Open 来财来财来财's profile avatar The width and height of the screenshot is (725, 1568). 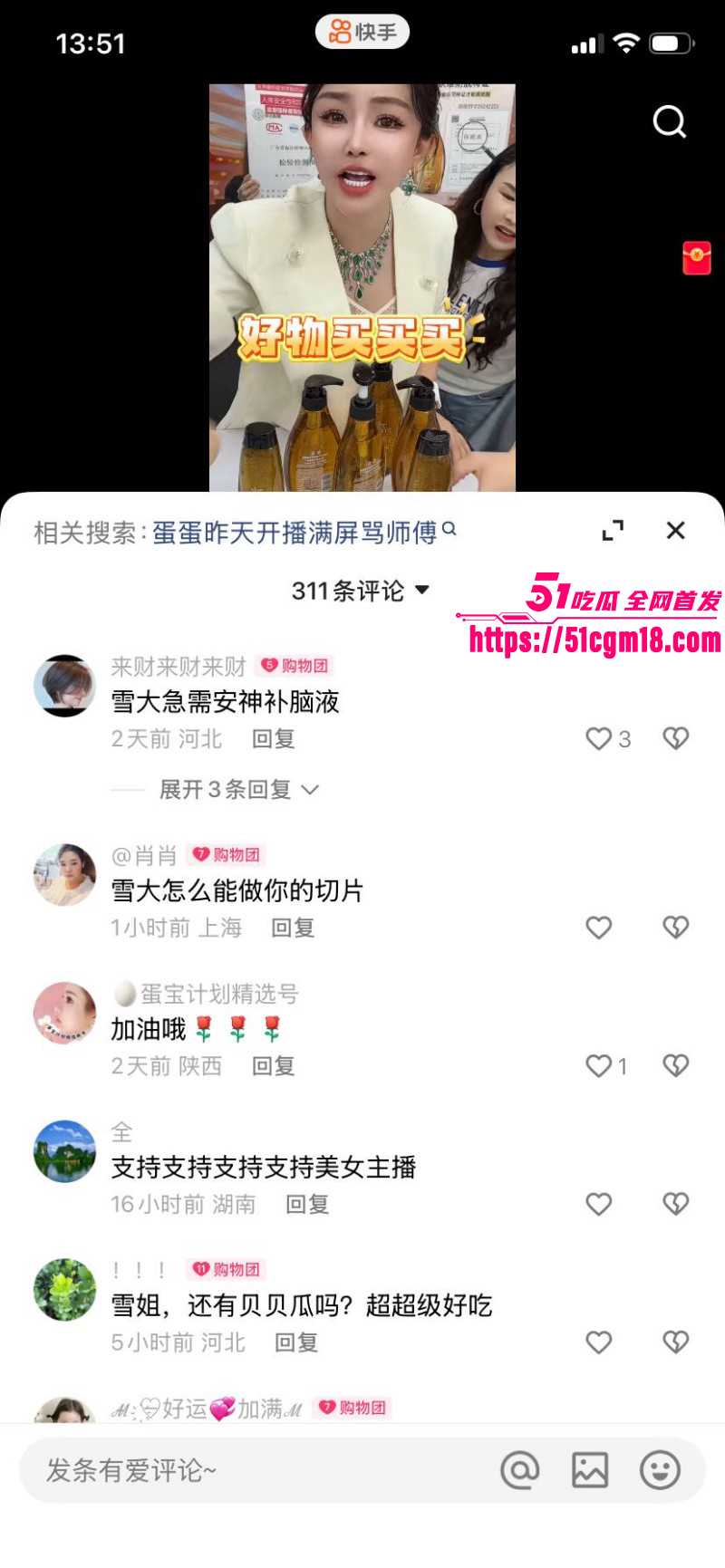click(x=63, y=686)
